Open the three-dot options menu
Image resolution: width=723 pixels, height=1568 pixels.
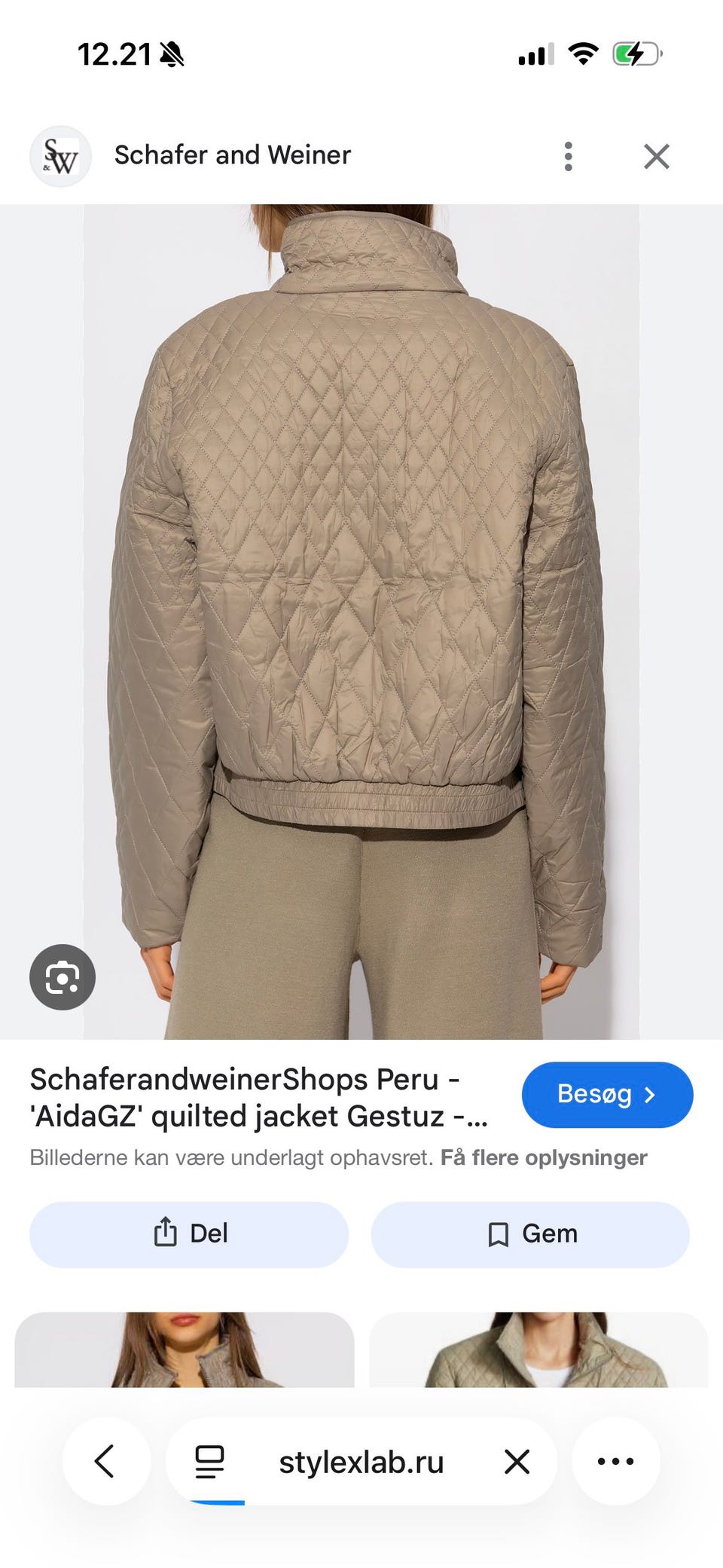[567, 155]
